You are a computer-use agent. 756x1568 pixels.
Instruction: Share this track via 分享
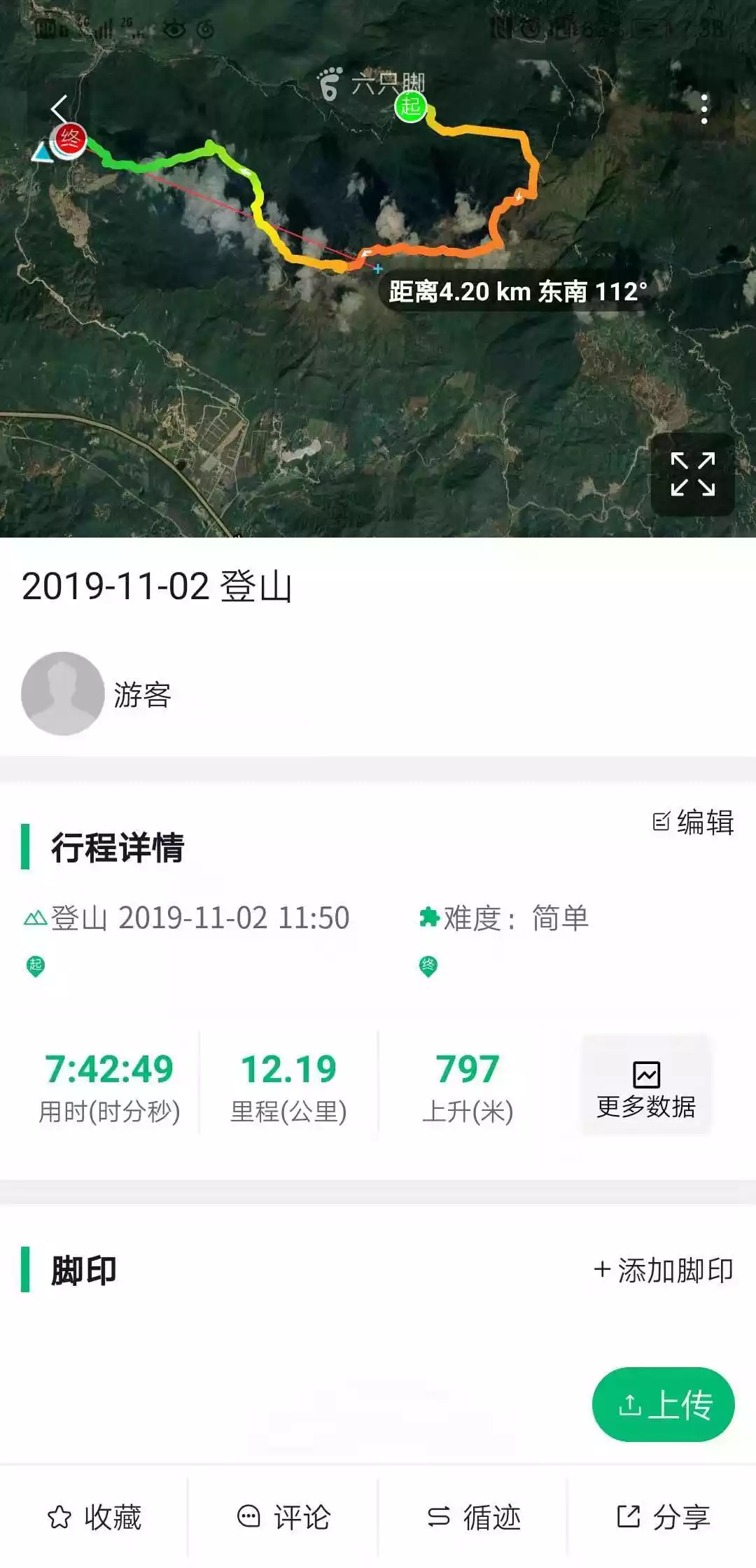663,1518
